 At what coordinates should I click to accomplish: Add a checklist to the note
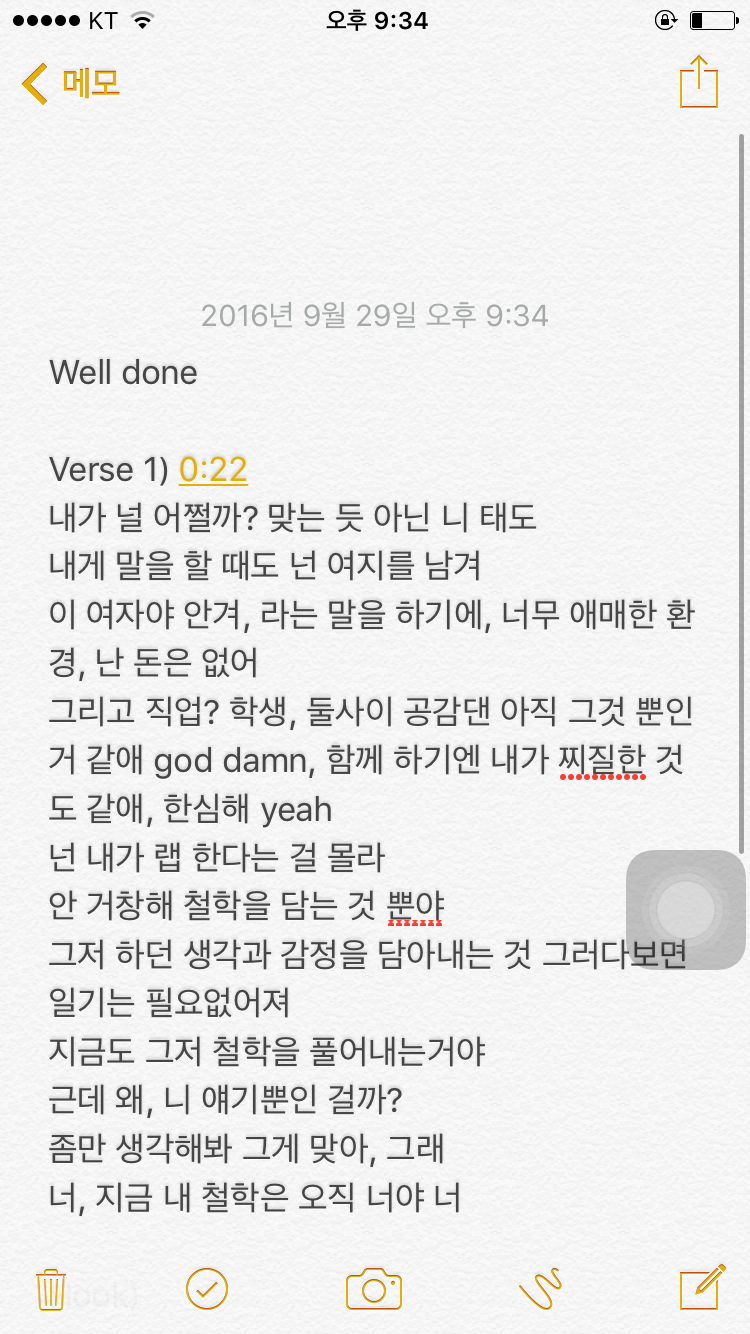pos(207,1289)
